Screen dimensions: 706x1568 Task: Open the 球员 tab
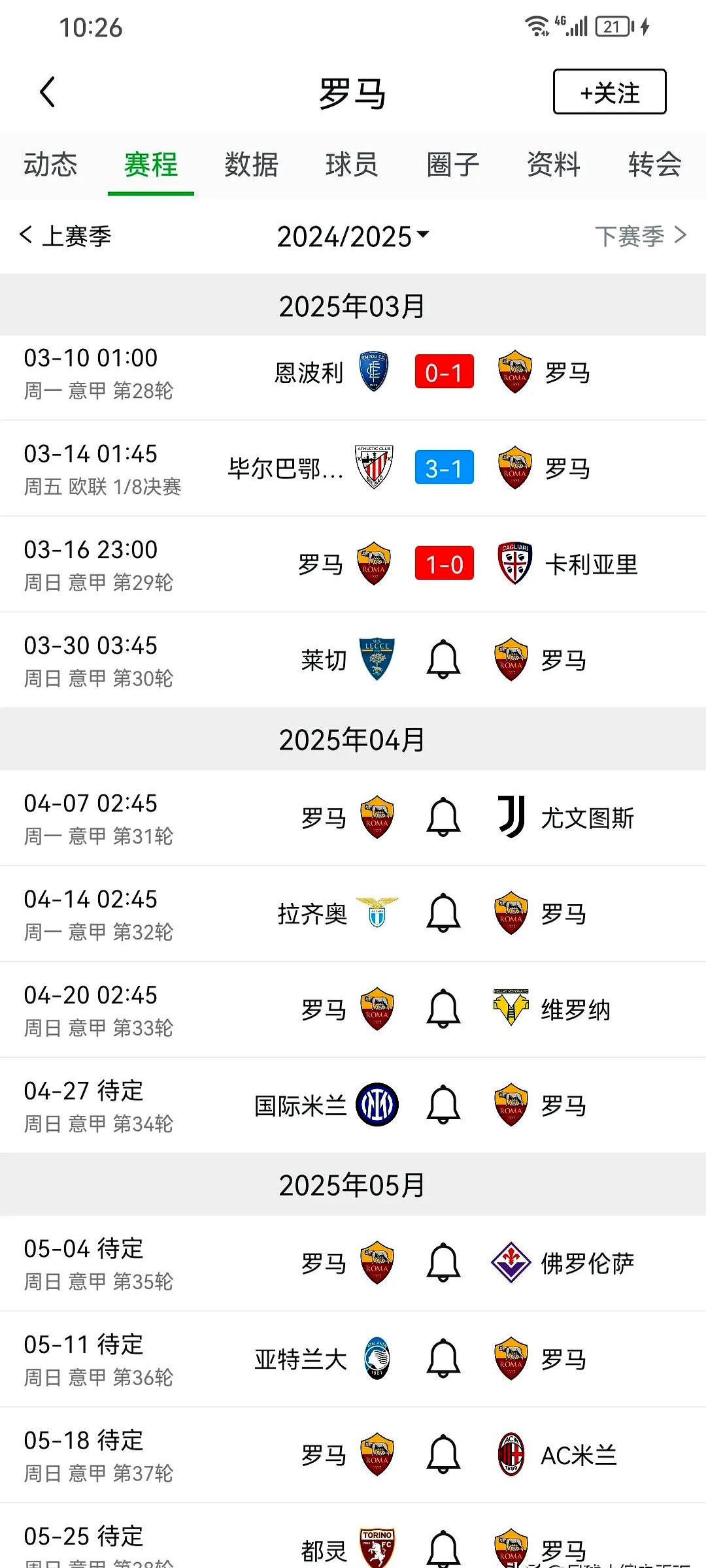[352, 165]
